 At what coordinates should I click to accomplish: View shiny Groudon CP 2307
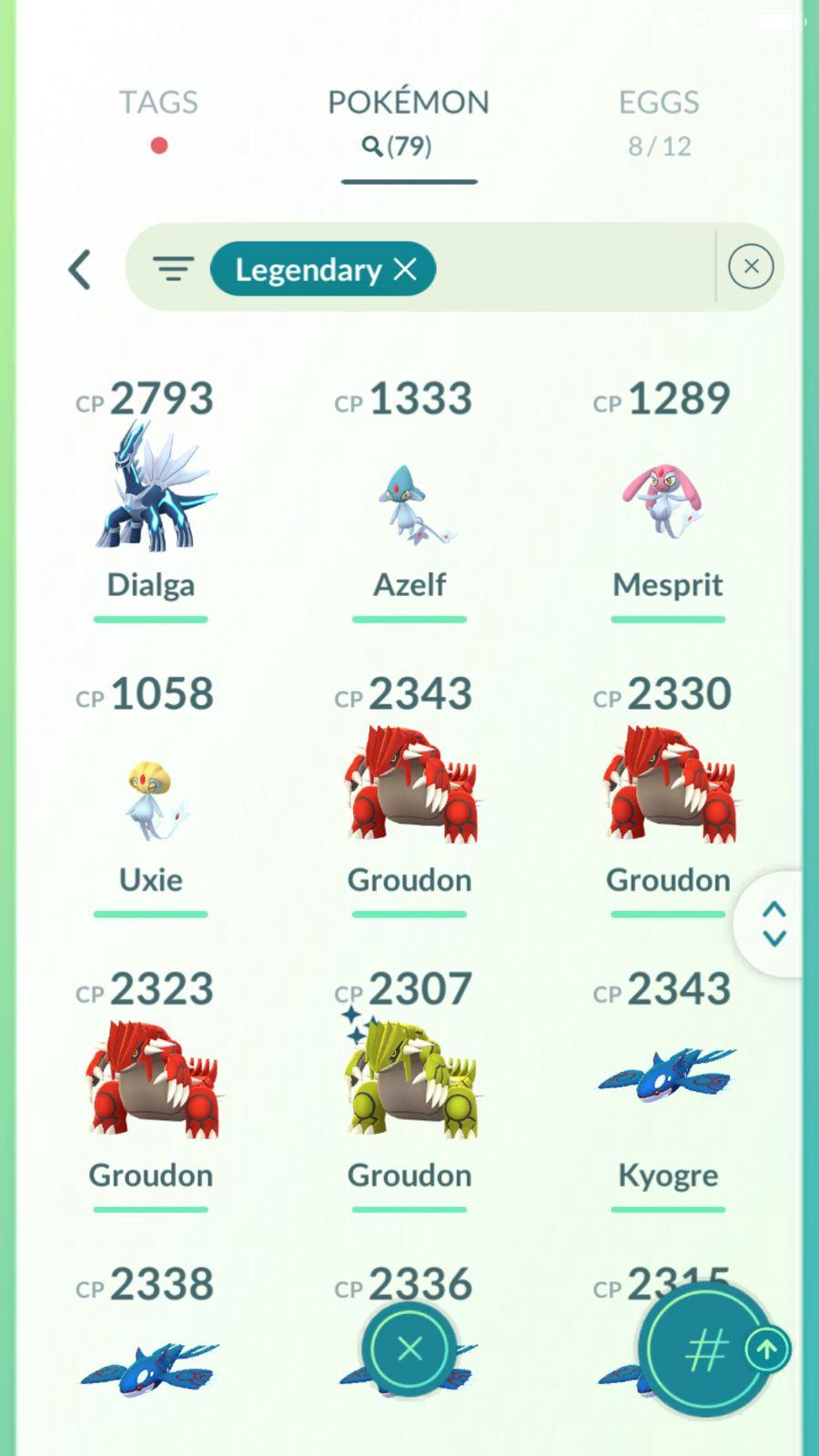pos(409,1083)
